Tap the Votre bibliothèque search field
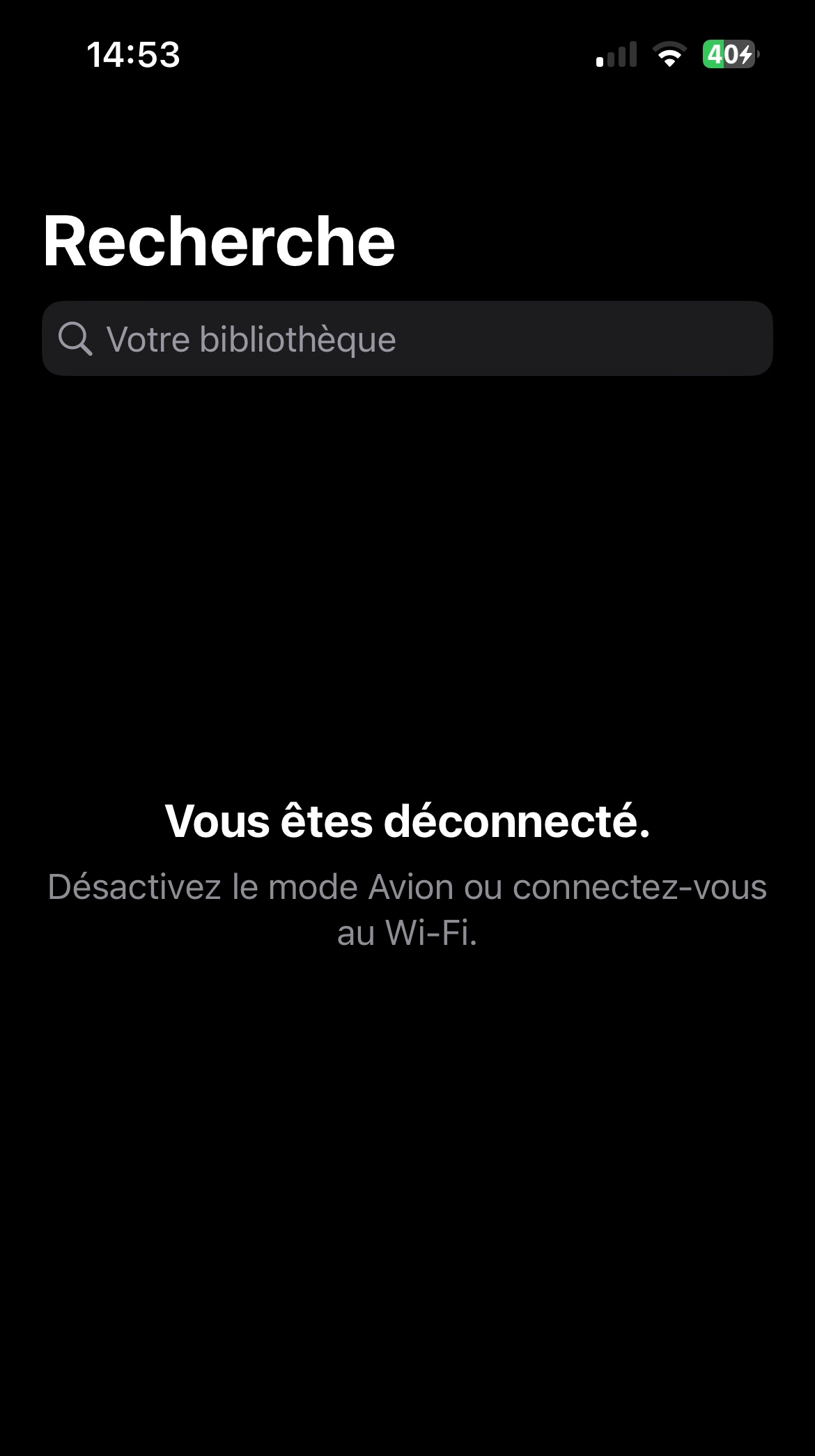The image size is (815, 1456). coord(407,339)
